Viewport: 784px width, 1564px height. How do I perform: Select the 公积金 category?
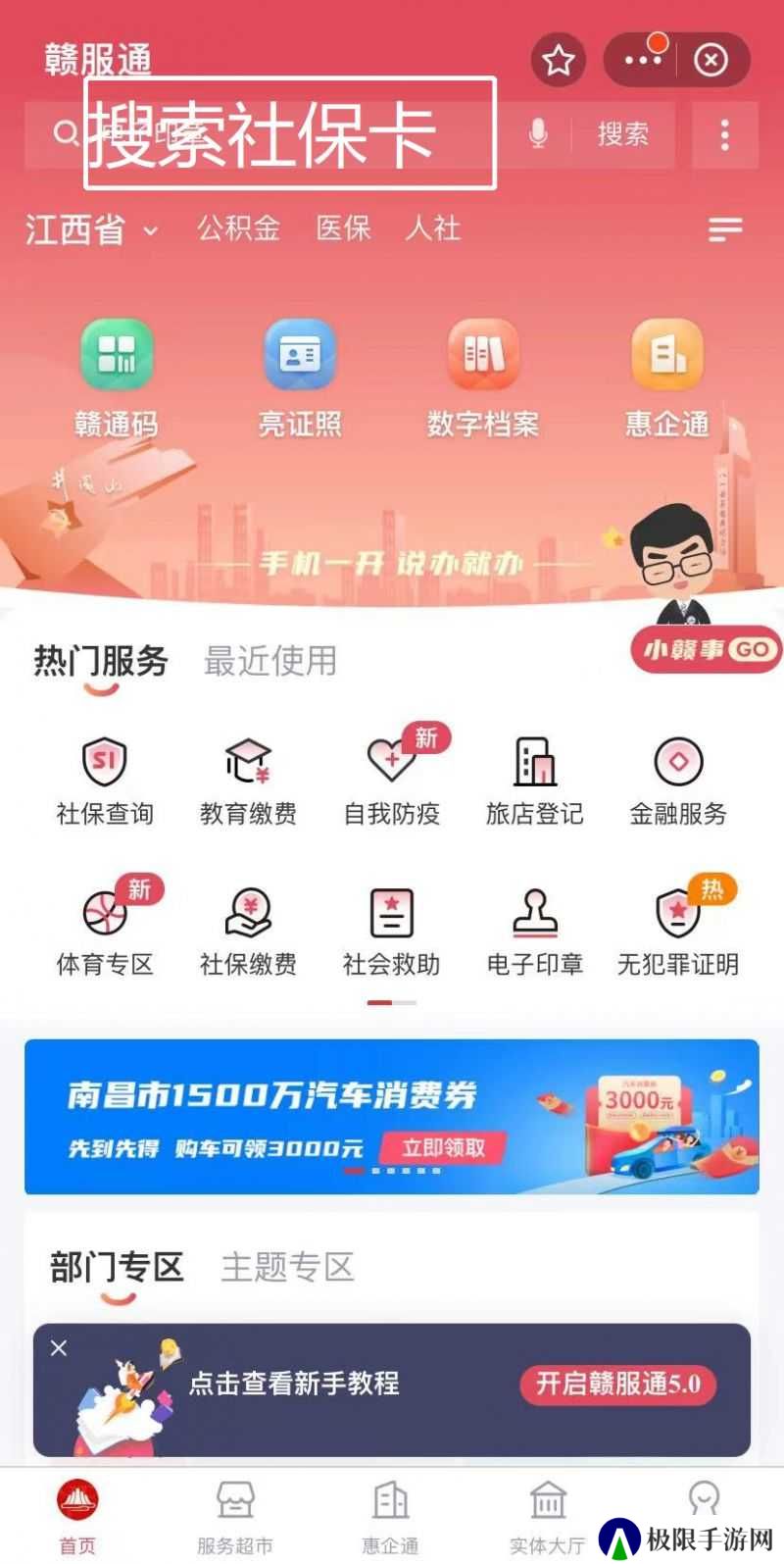click(238, 228)
